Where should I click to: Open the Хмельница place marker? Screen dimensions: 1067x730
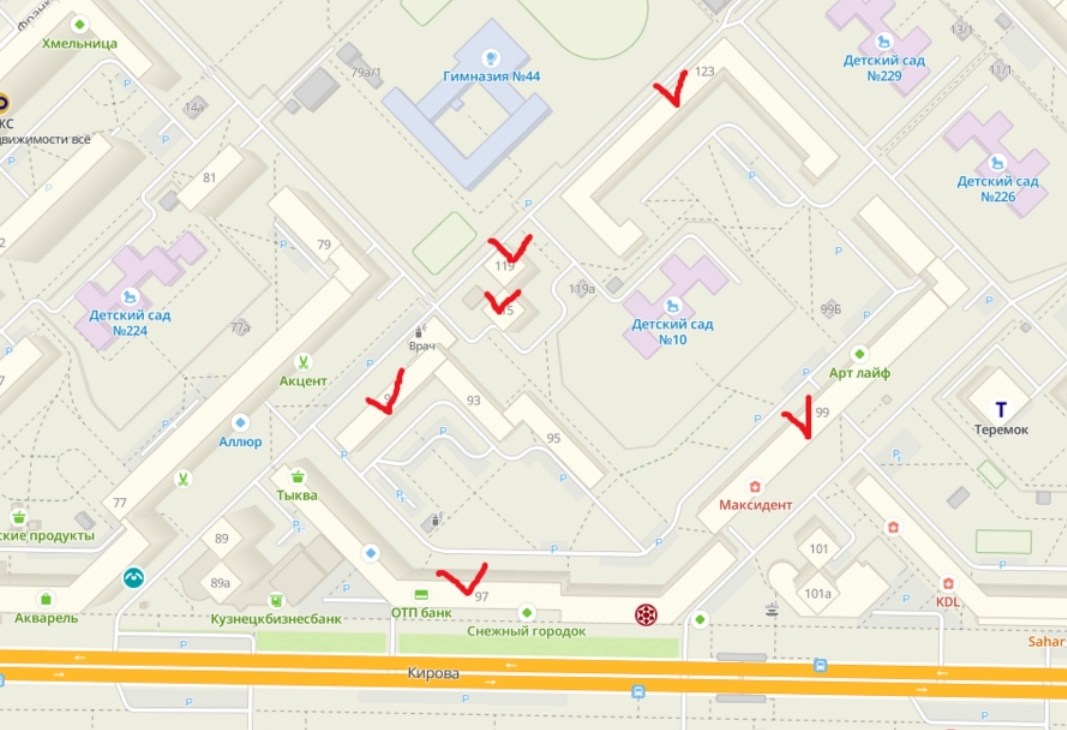click(x=79, y=24)
